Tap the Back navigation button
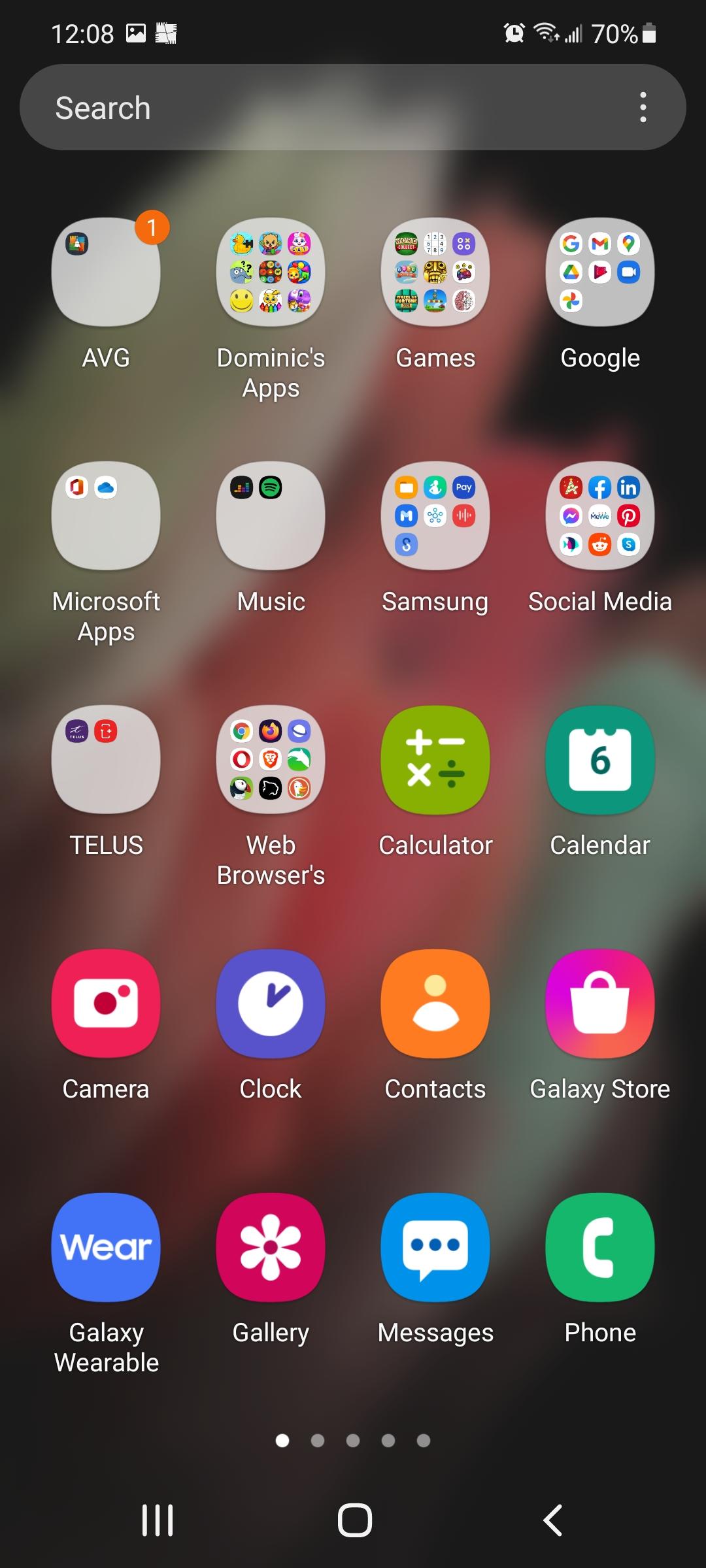Viewport: 706px width, 1568px height. pyautogui.click(x=552, y=1520)
